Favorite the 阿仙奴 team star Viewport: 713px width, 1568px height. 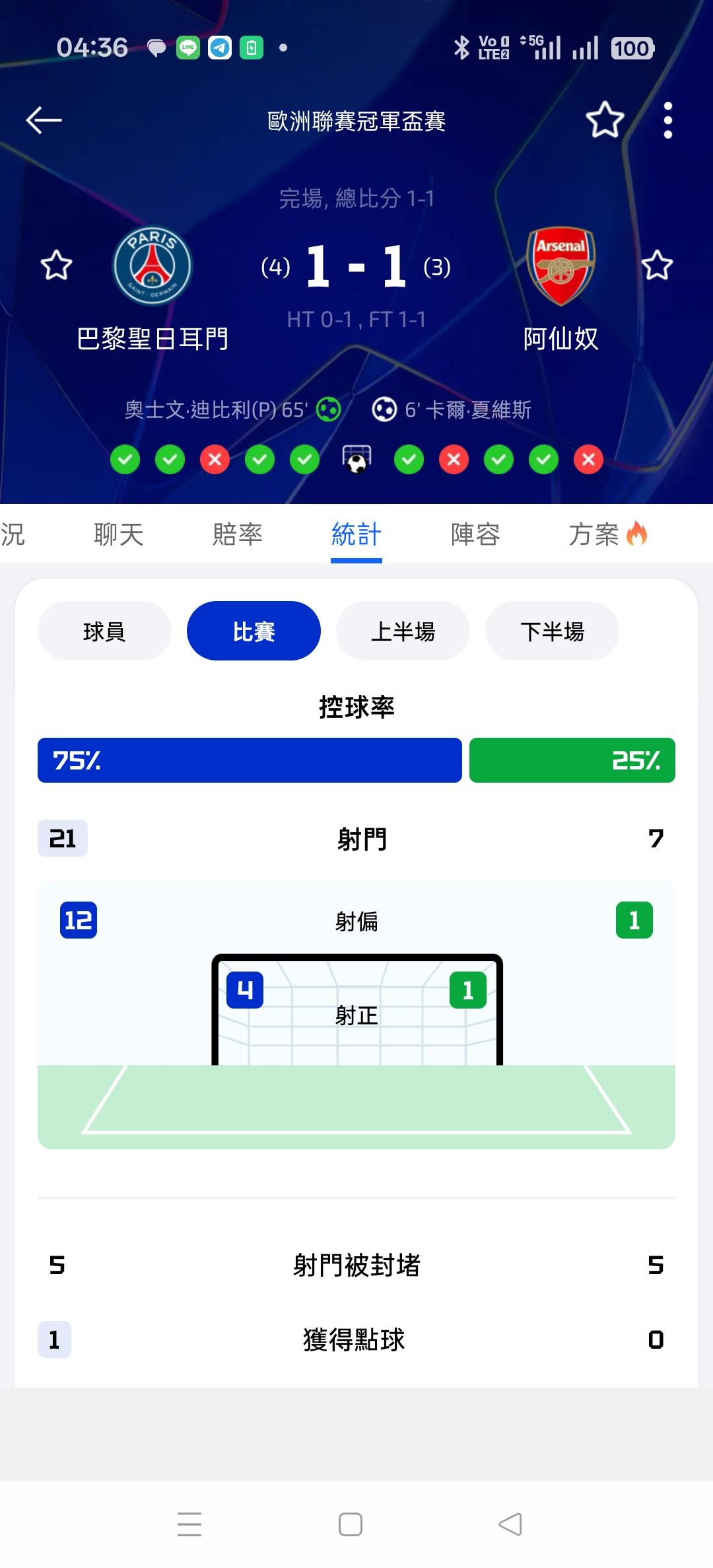click(657, 266)
